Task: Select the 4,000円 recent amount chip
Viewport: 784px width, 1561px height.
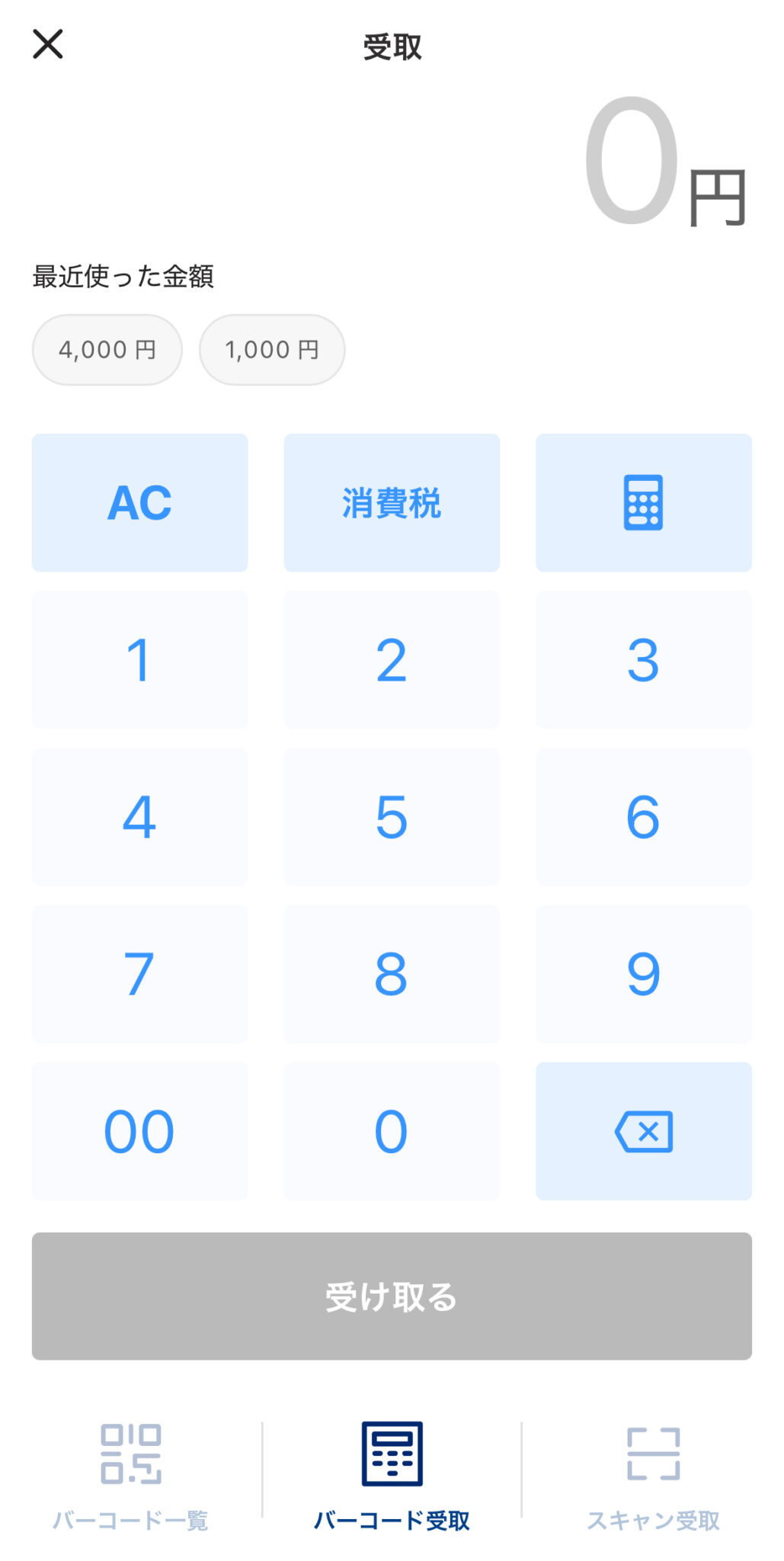Action: [107, 349]
